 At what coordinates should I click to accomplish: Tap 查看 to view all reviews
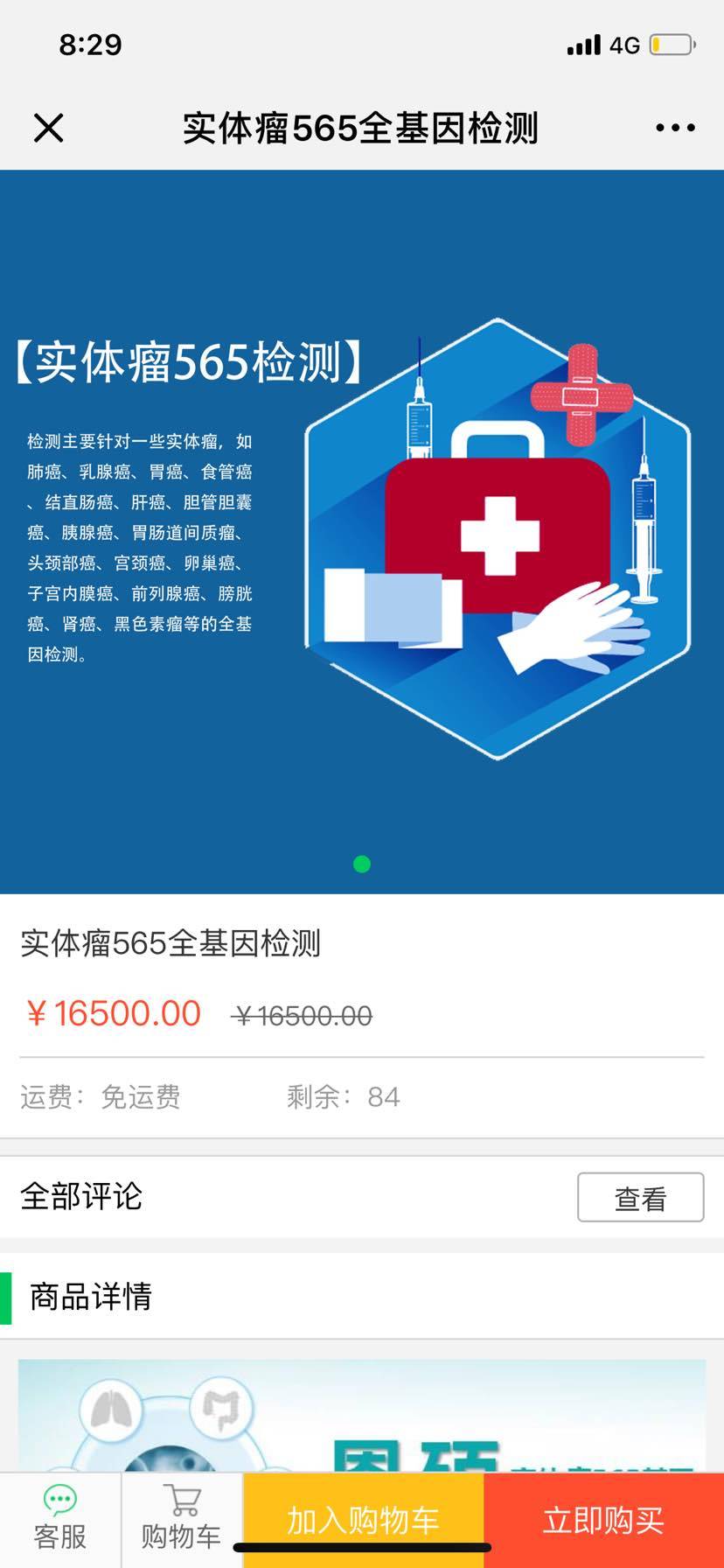[x=640, y=1197]
